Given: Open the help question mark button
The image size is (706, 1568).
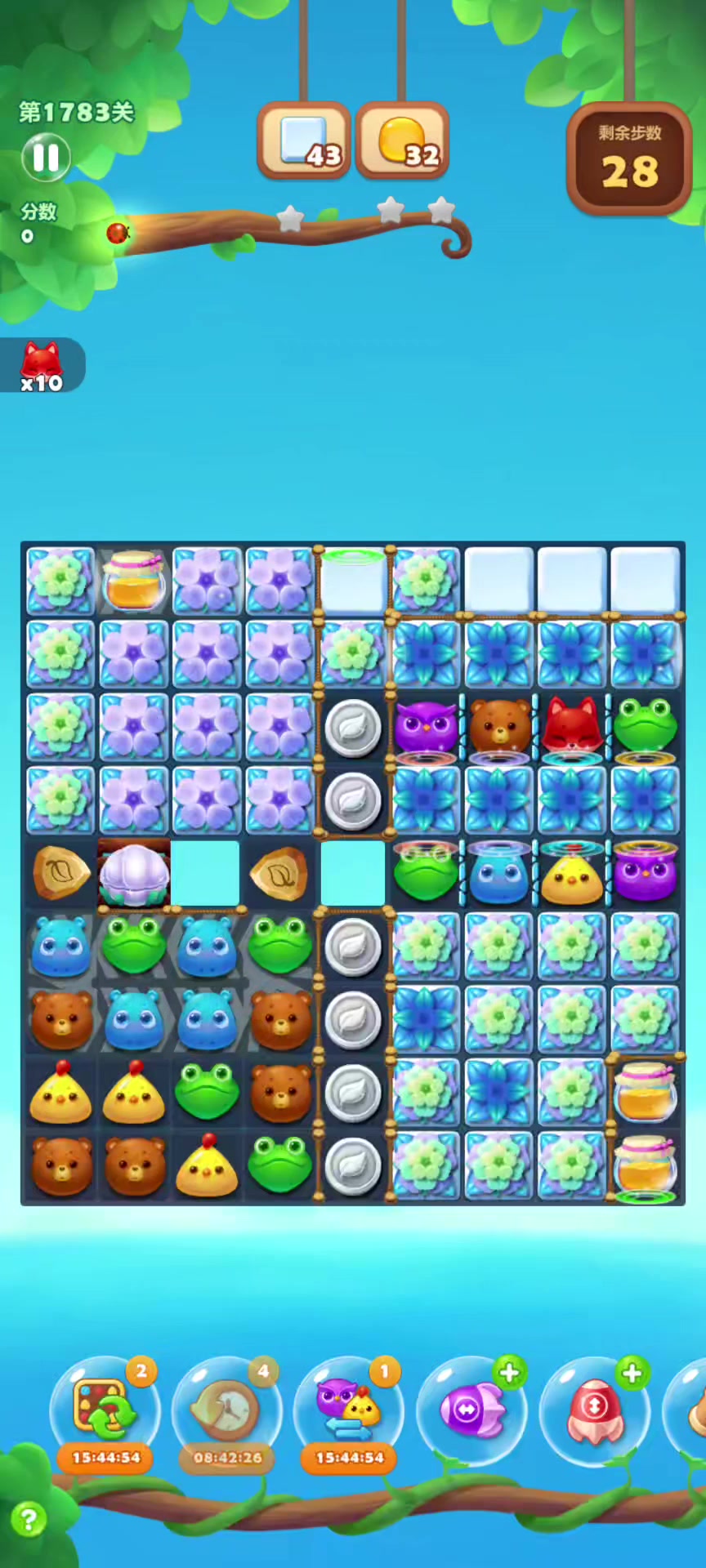Looking at the screenshot, I should click(29, 1520).
